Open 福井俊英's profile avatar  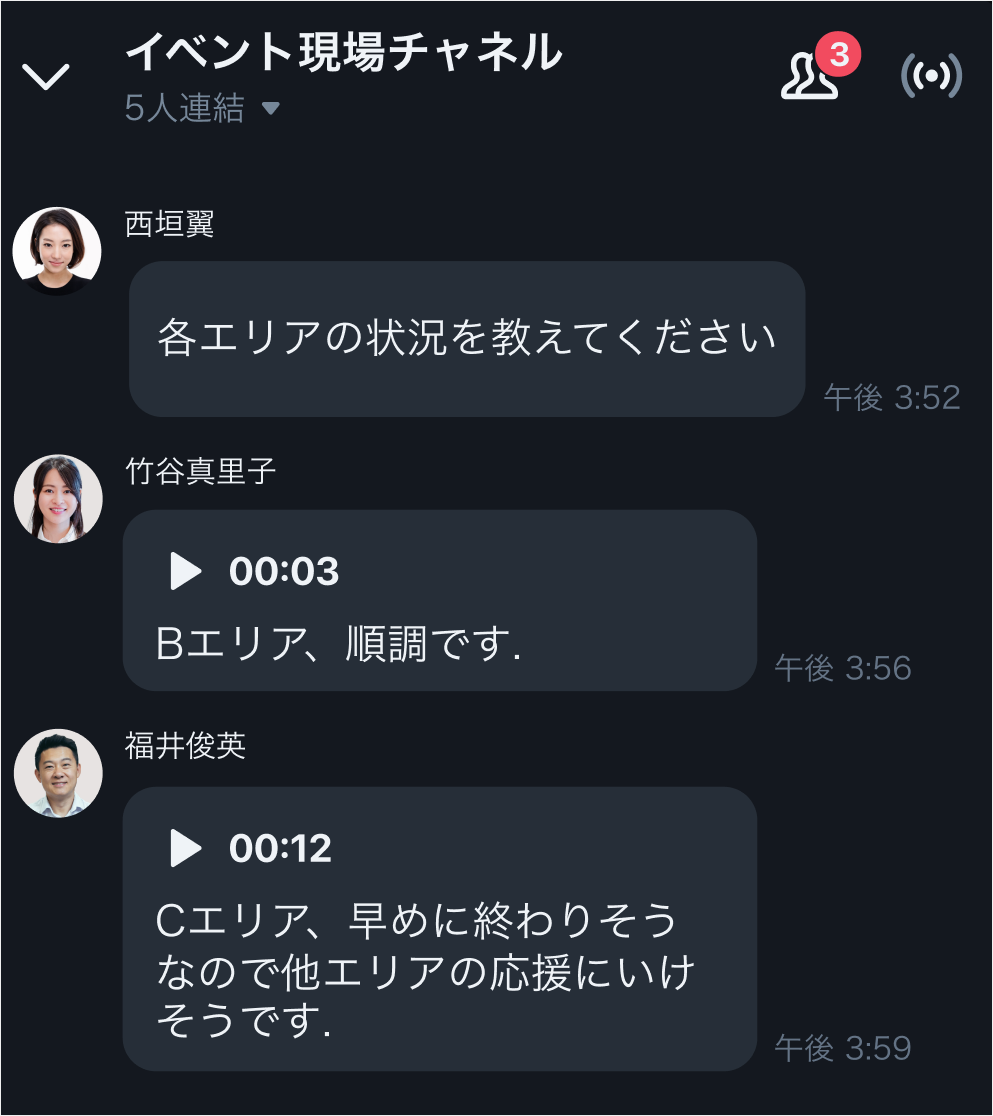[x=58, y=773]
